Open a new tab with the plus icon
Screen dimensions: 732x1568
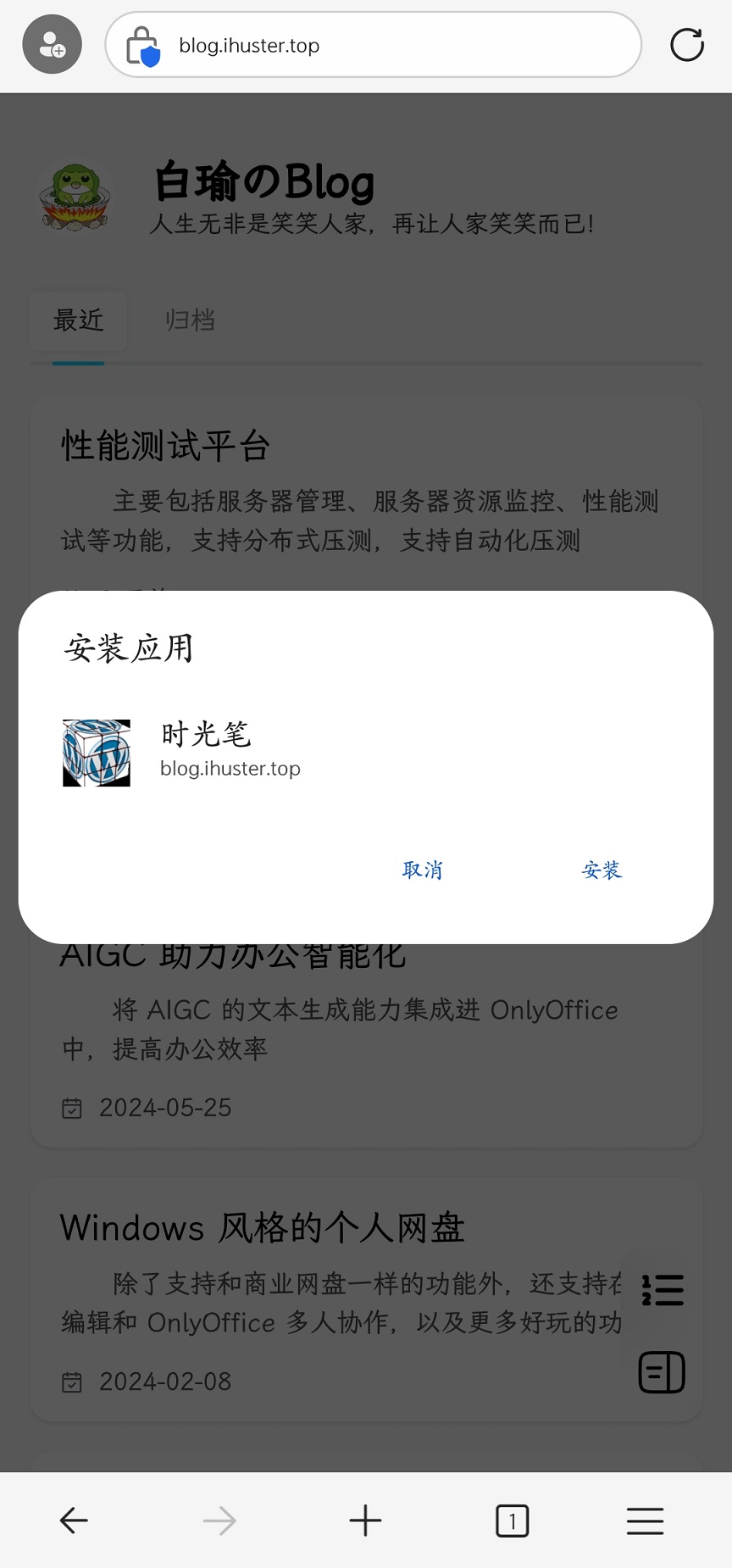[365, 1520]
